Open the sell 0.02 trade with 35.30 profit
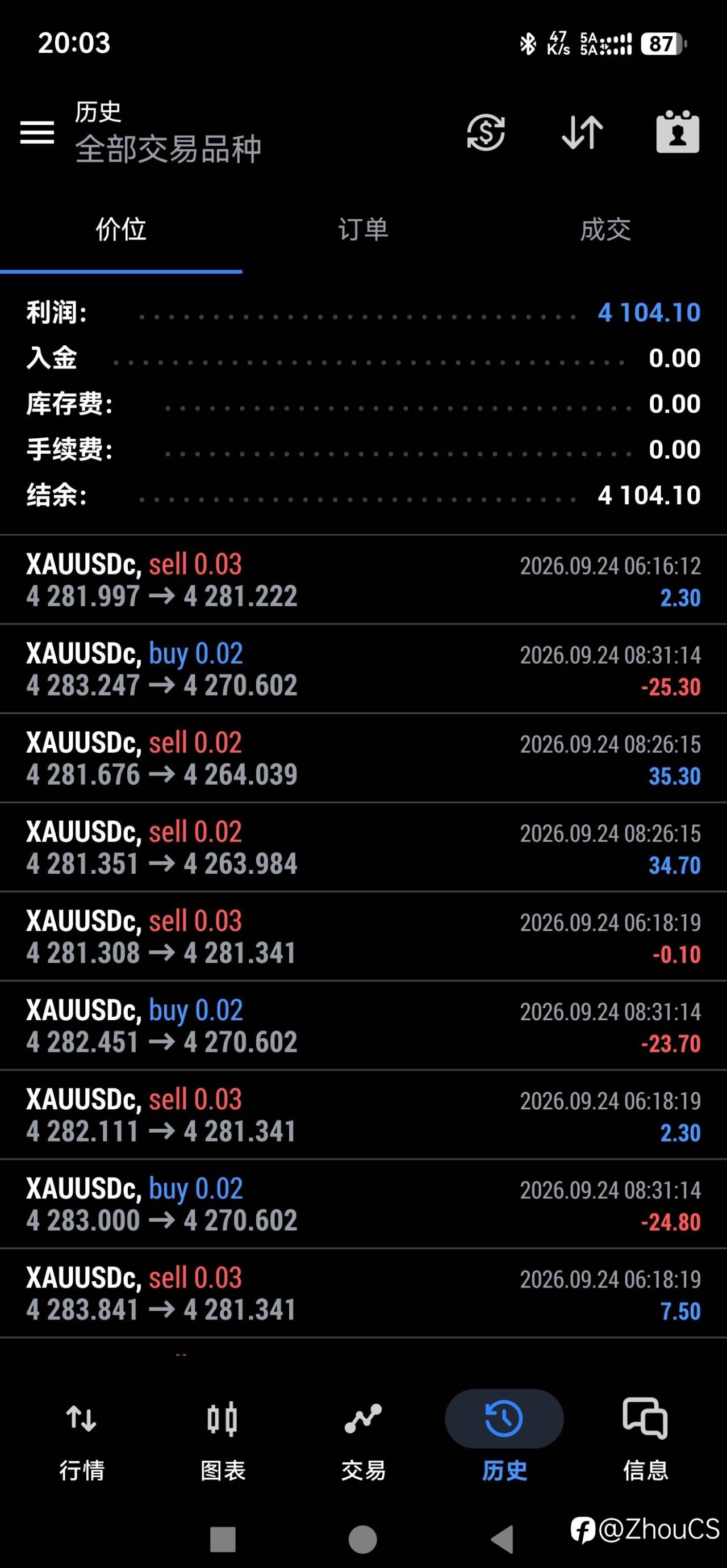Viewport: 727px width, 1568px height. [363, 758]
